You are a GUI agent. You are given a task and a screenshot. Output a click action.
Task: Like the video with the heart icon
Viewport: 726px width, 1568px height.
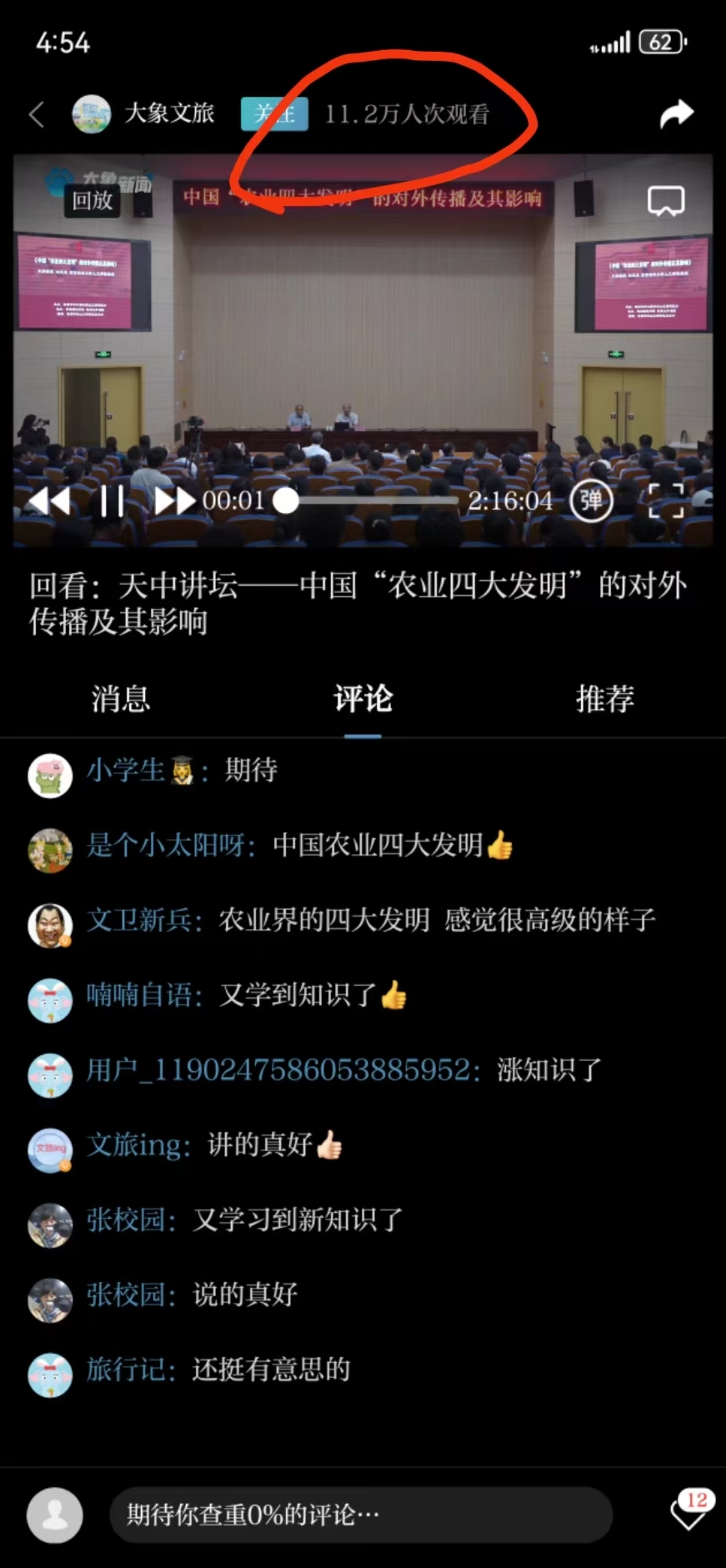pos(687,1514)
